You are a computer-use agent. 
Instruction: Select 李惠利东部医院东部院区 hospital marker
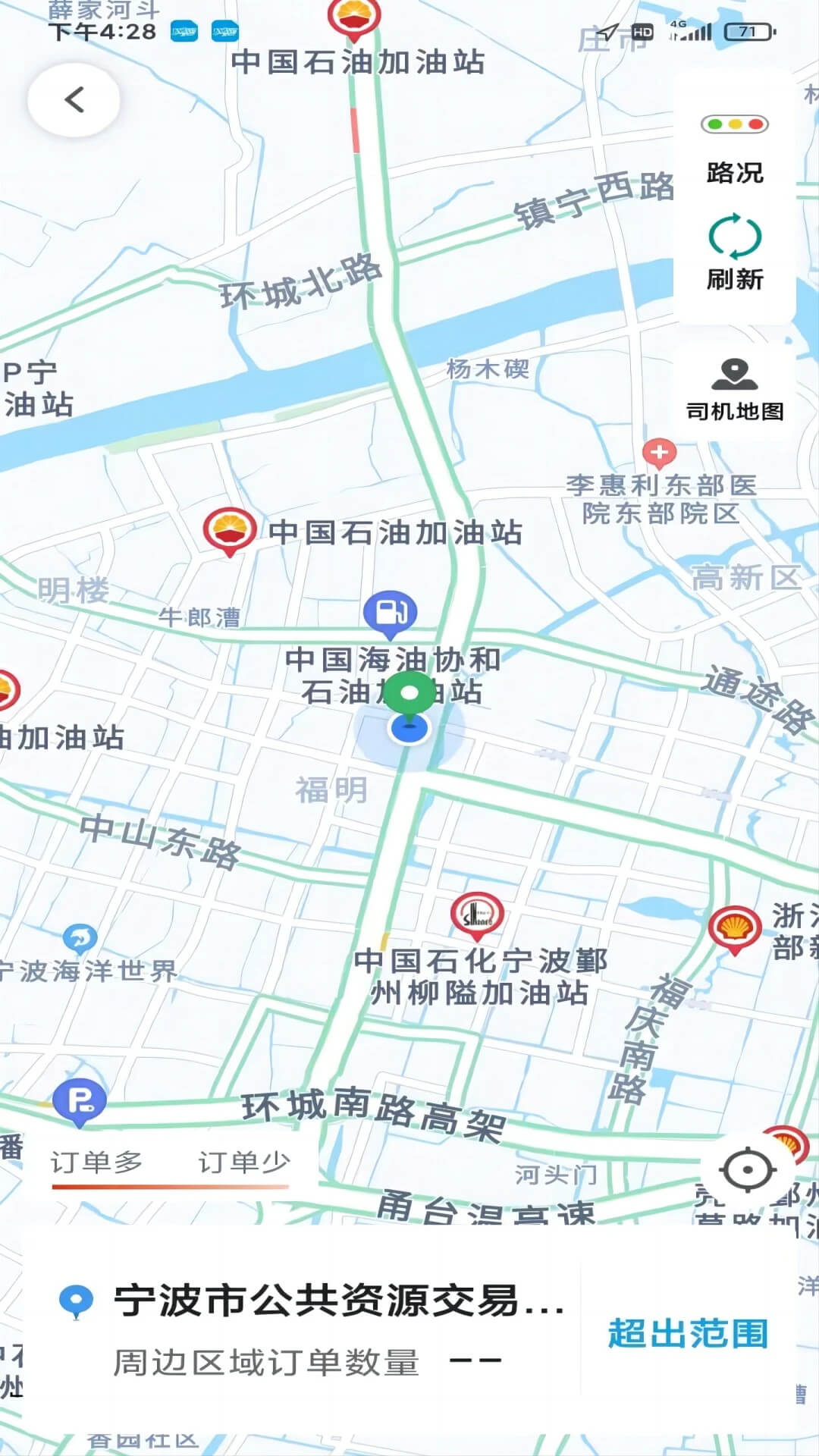pyautogui.click(x=659, y=453)
